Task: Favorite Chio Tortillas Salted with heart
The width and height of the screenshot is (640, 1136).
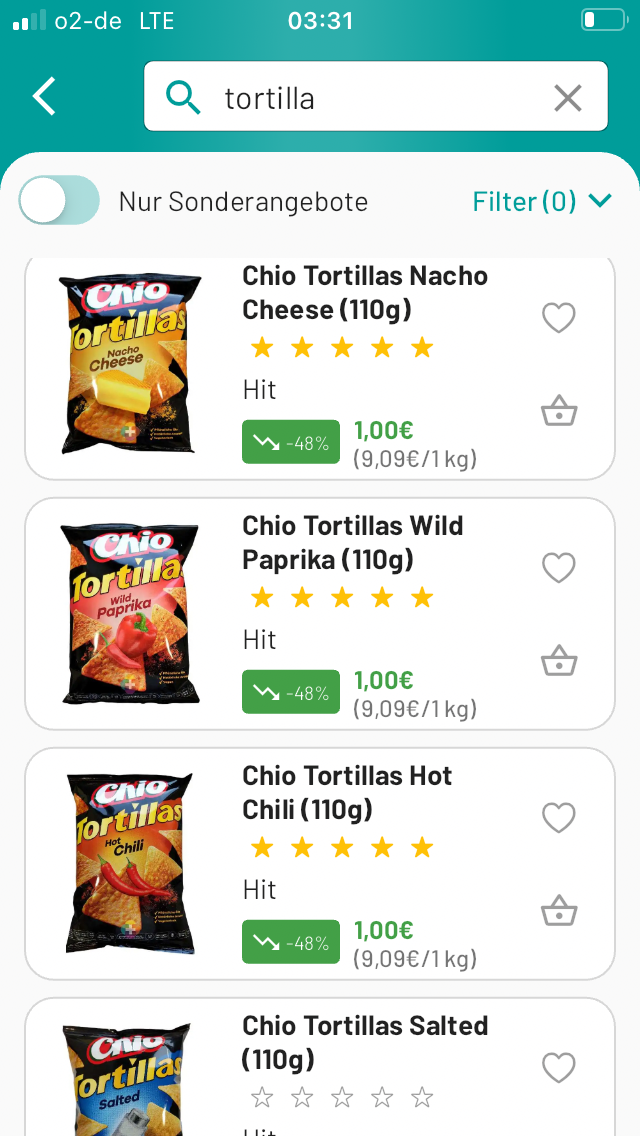Action: [x=559, y=1067]
